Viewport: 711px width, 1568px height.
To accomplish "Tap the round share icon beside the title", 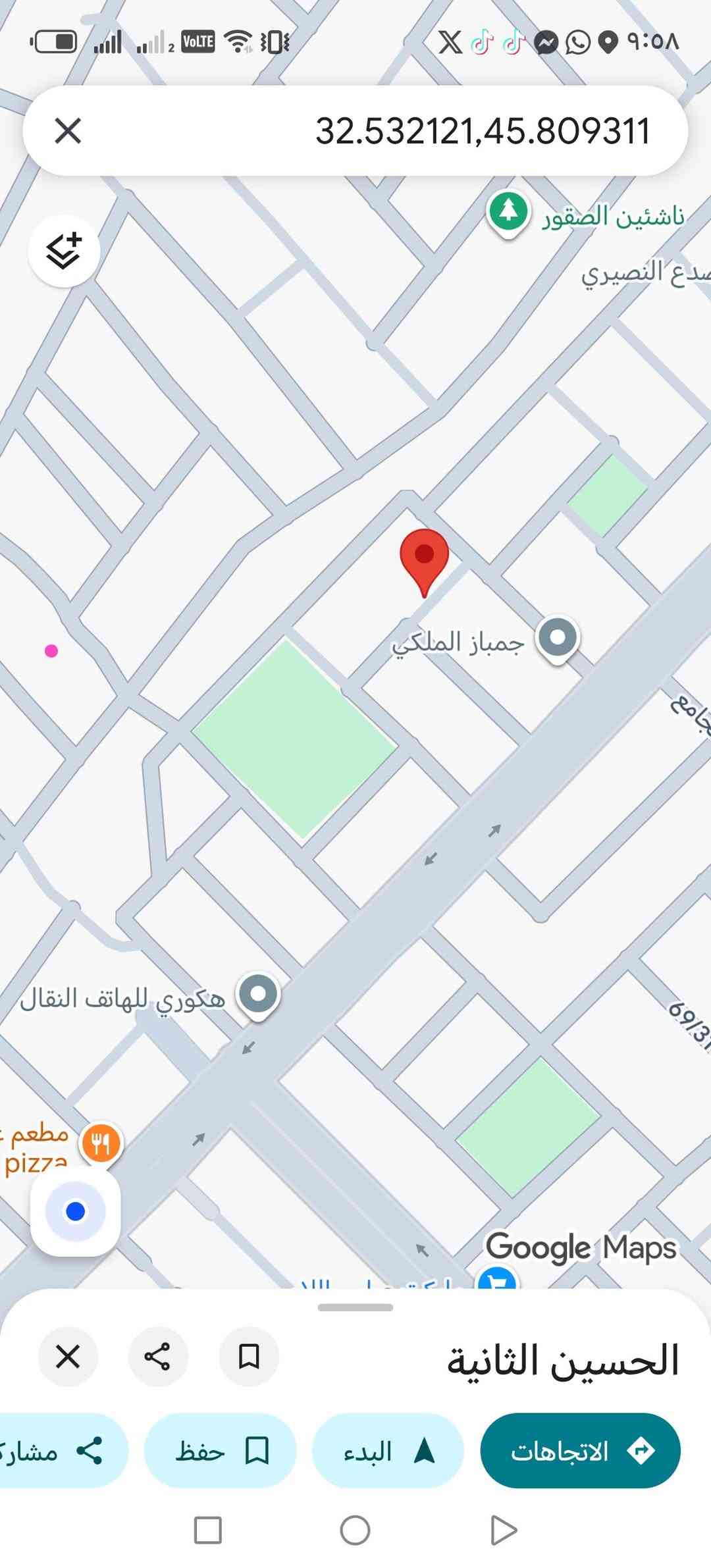I will pyautogui.click(x=157, y=1357).
